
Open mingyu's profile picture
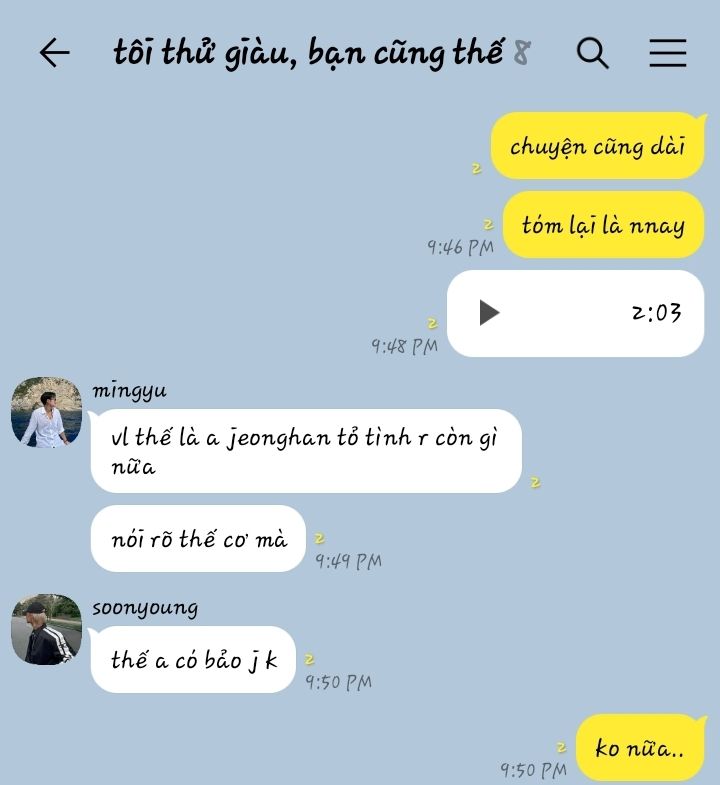tap(46, 412)
